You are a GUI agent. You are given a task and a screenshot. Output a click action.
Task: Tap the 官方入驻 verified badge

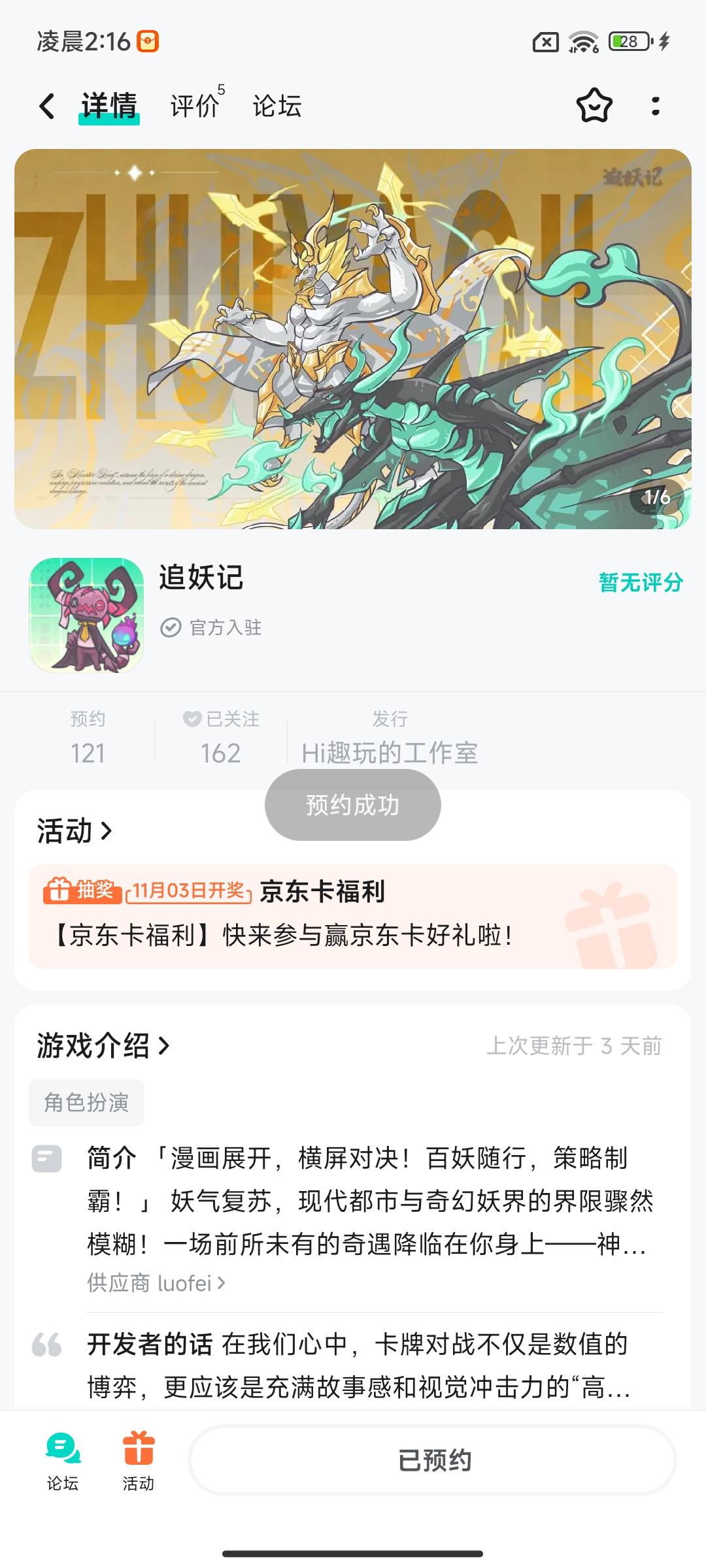pyautogui.click(x=210, y=629)
